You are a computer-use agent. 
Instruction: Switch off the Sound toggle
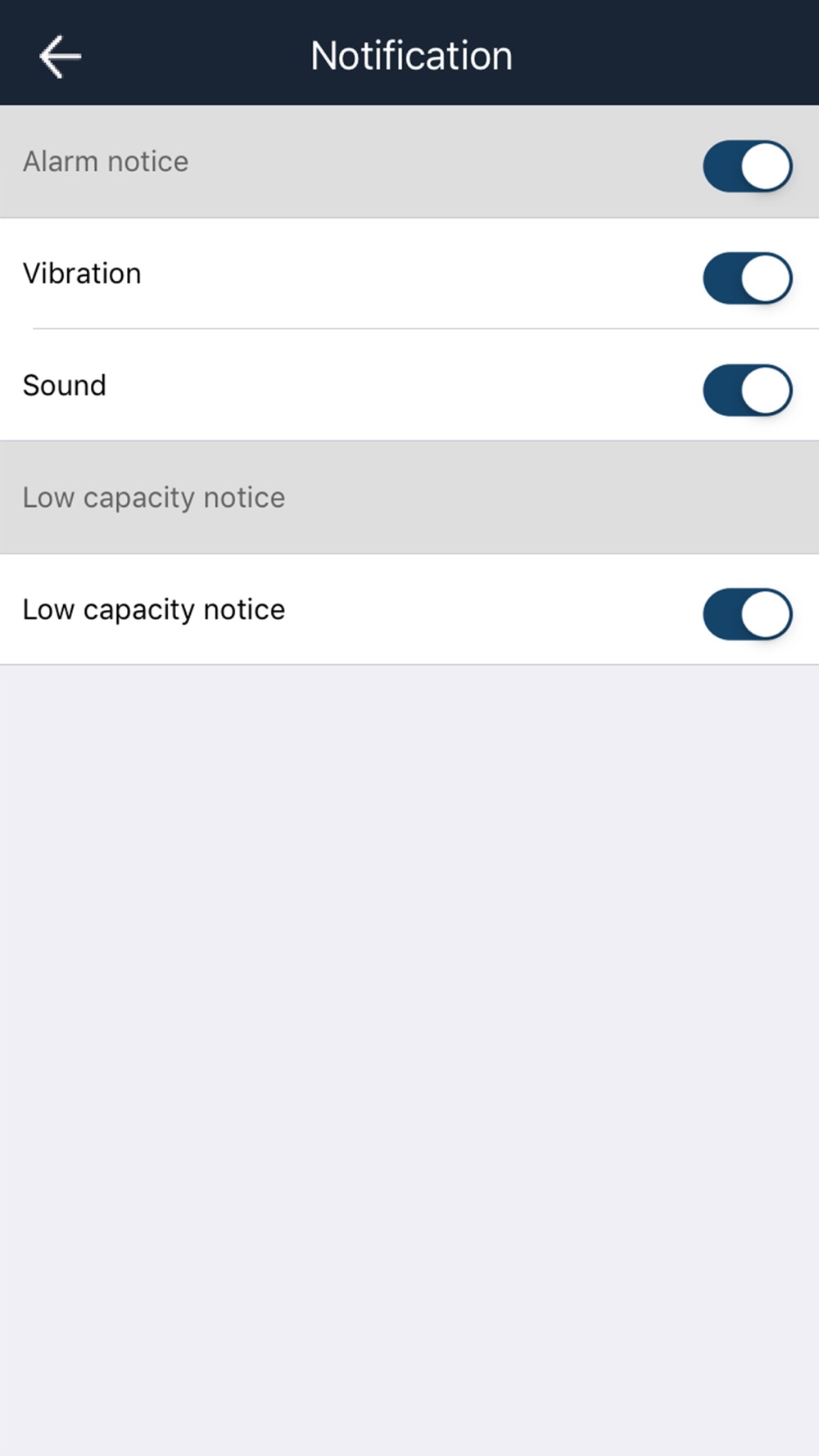[x=748, y=390]
